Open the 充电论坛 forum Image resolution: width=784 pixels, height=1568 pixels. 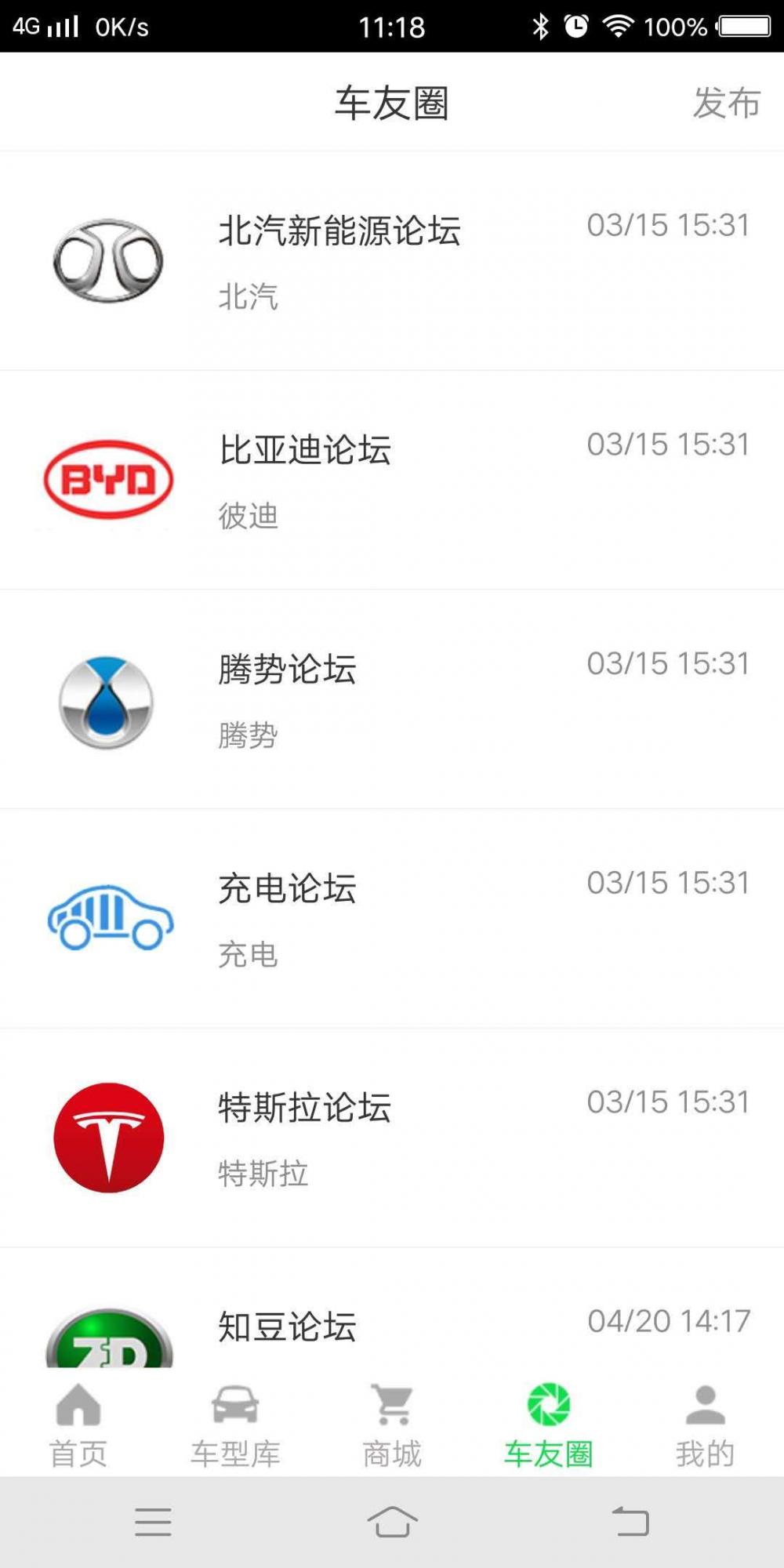[x=392, y=920]
